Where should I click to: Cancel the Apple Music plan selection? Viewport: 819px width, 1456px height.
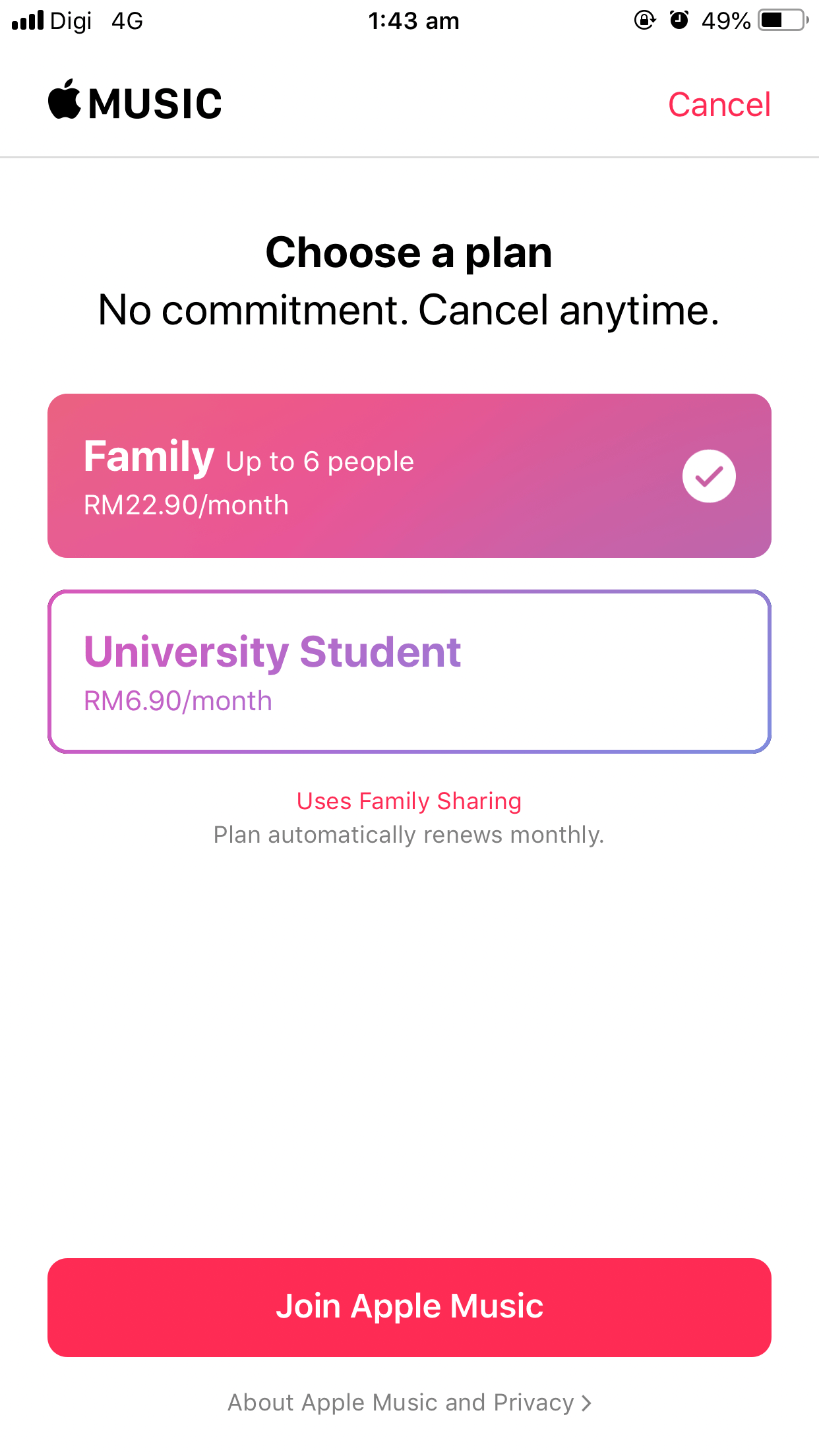tap(719, 105)
